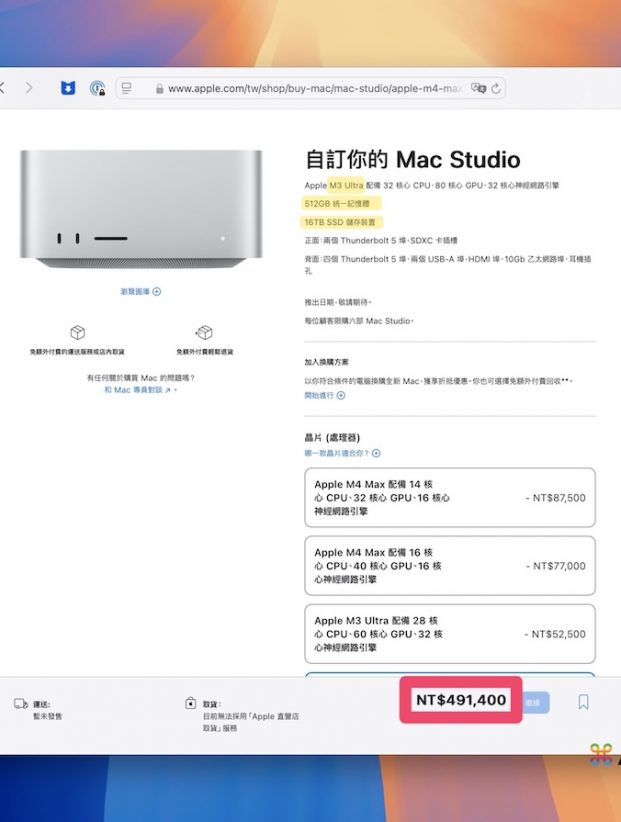621x822 pixels.
Task: Open the translate icon in the address bar
Action: (x=478, y=88)
